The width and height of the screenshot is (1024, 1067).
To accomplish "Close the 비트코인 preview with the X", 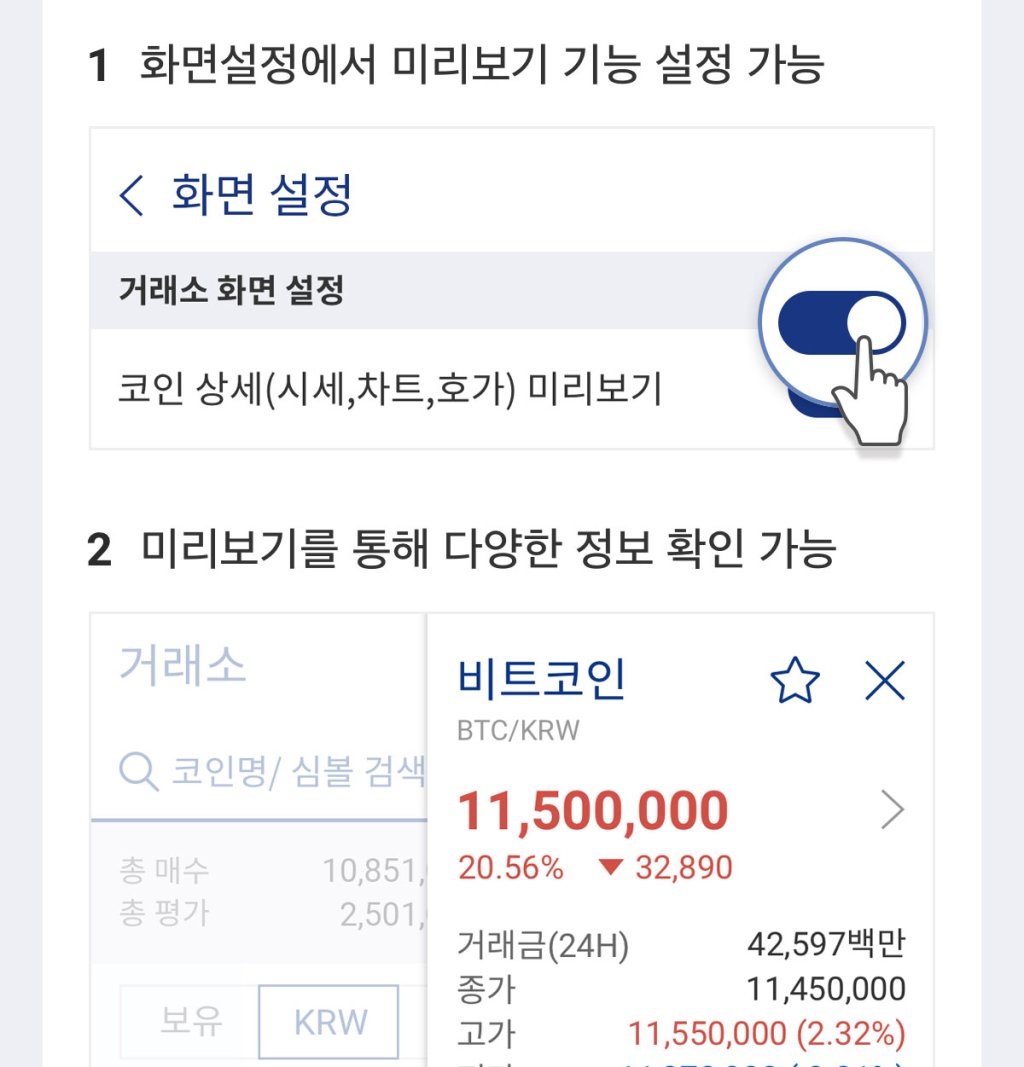I will [884, 679].
